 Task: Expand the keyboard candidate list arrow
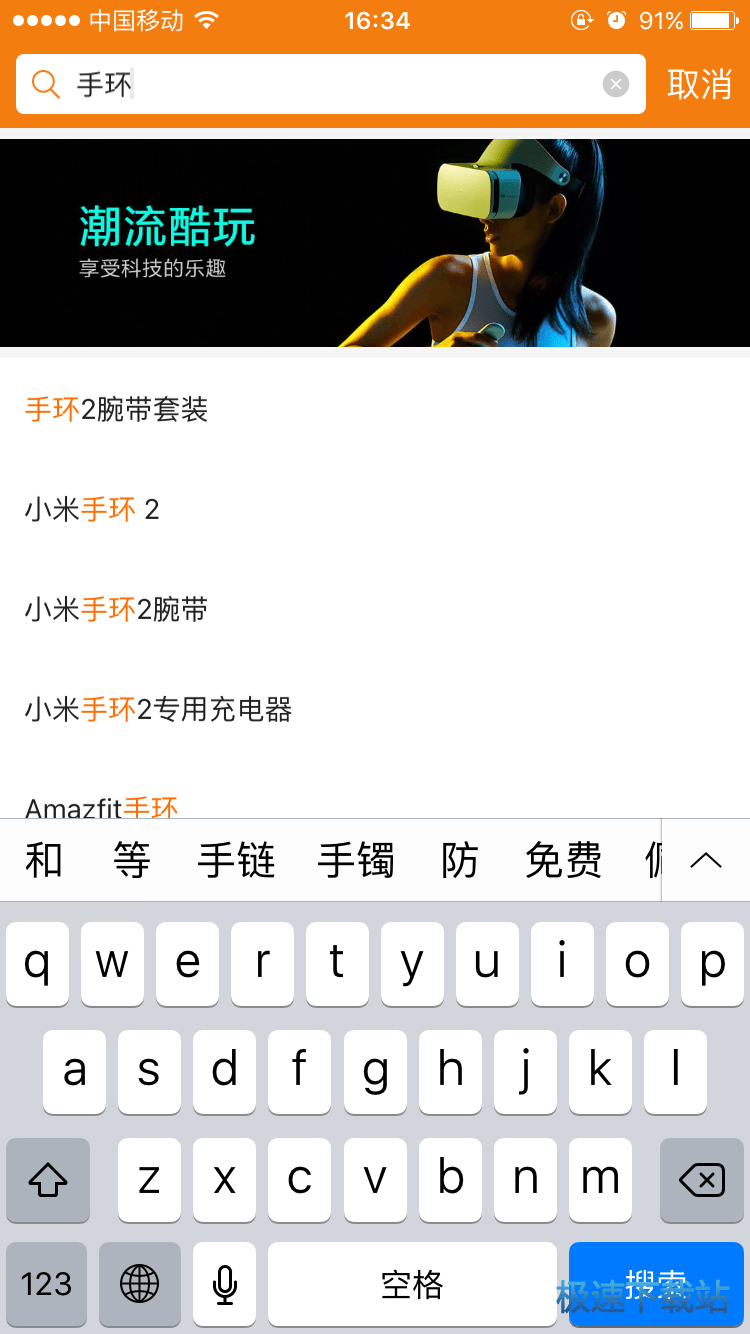(x=705, y=860)
